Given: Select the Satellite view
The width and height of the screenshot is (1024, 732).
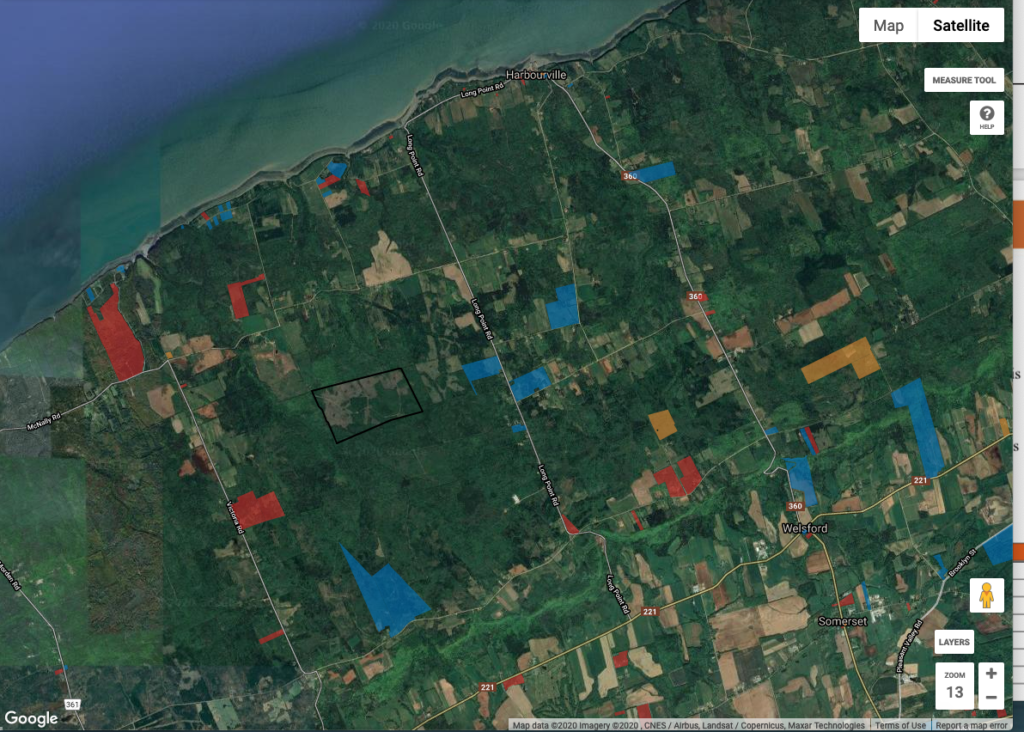Looking at the screenshot, I should (961, 26).
